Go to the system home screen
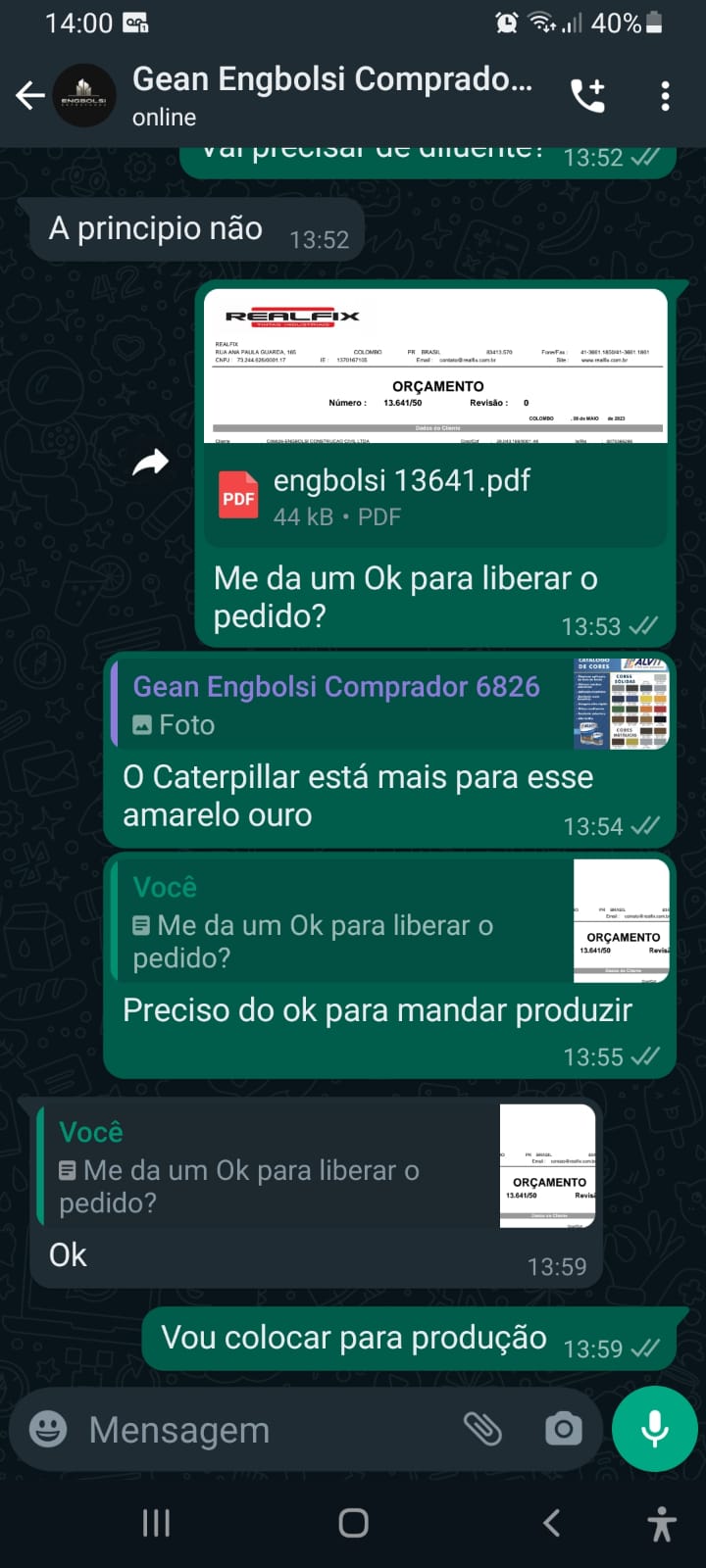 click(353, 1523)
